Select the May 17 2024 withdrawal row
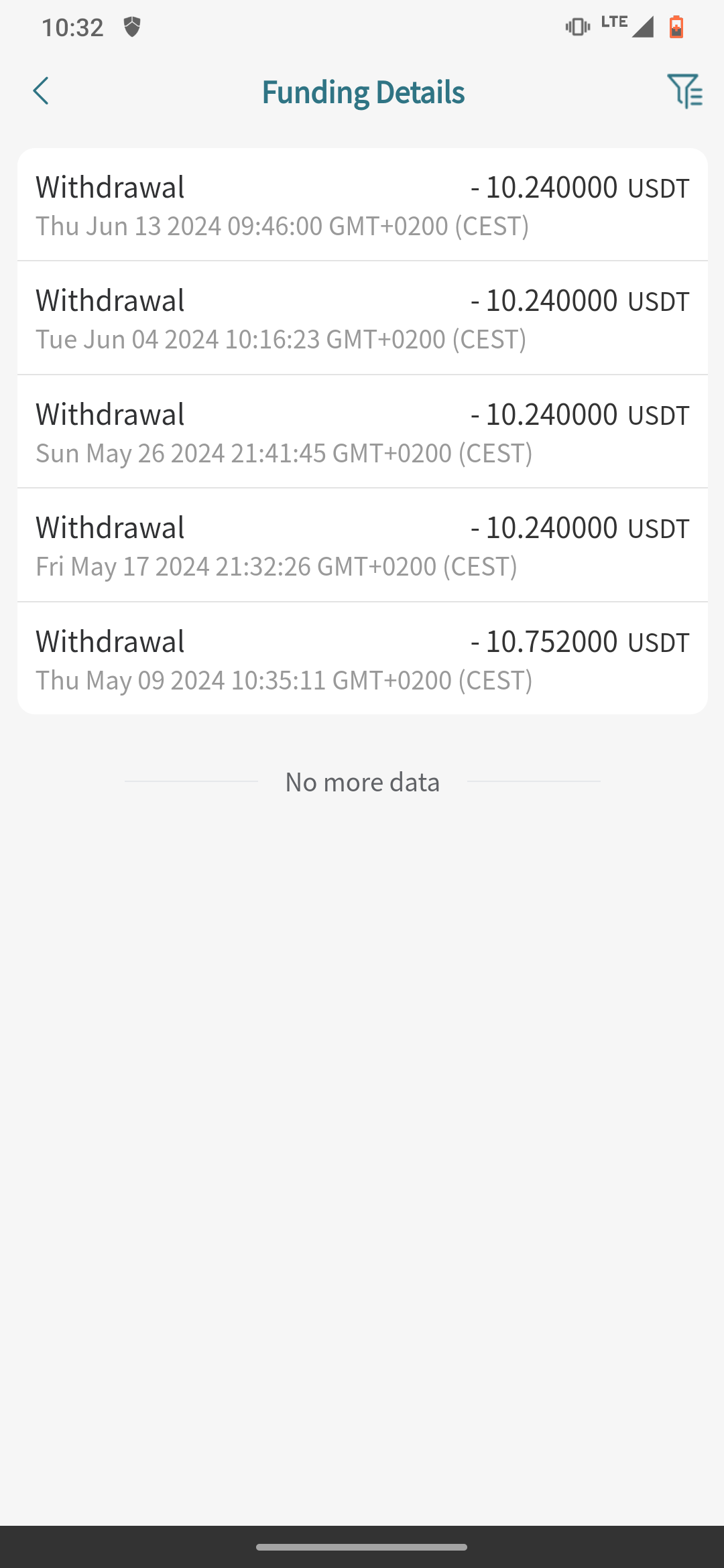Screen dimensions: 724x1568 pyautogui.click(x=362, y=545)
